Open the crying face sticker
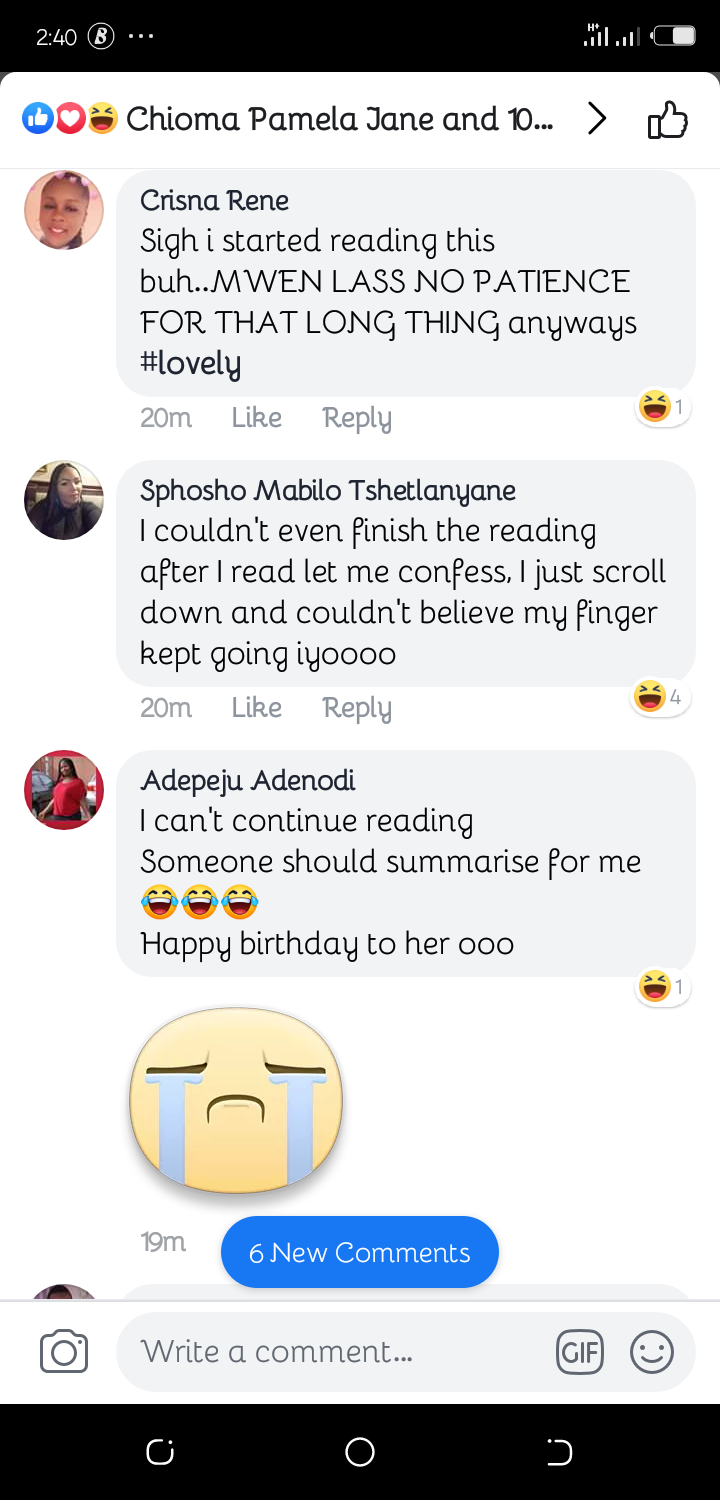 pyautogui.click(x=236, y=1100)
